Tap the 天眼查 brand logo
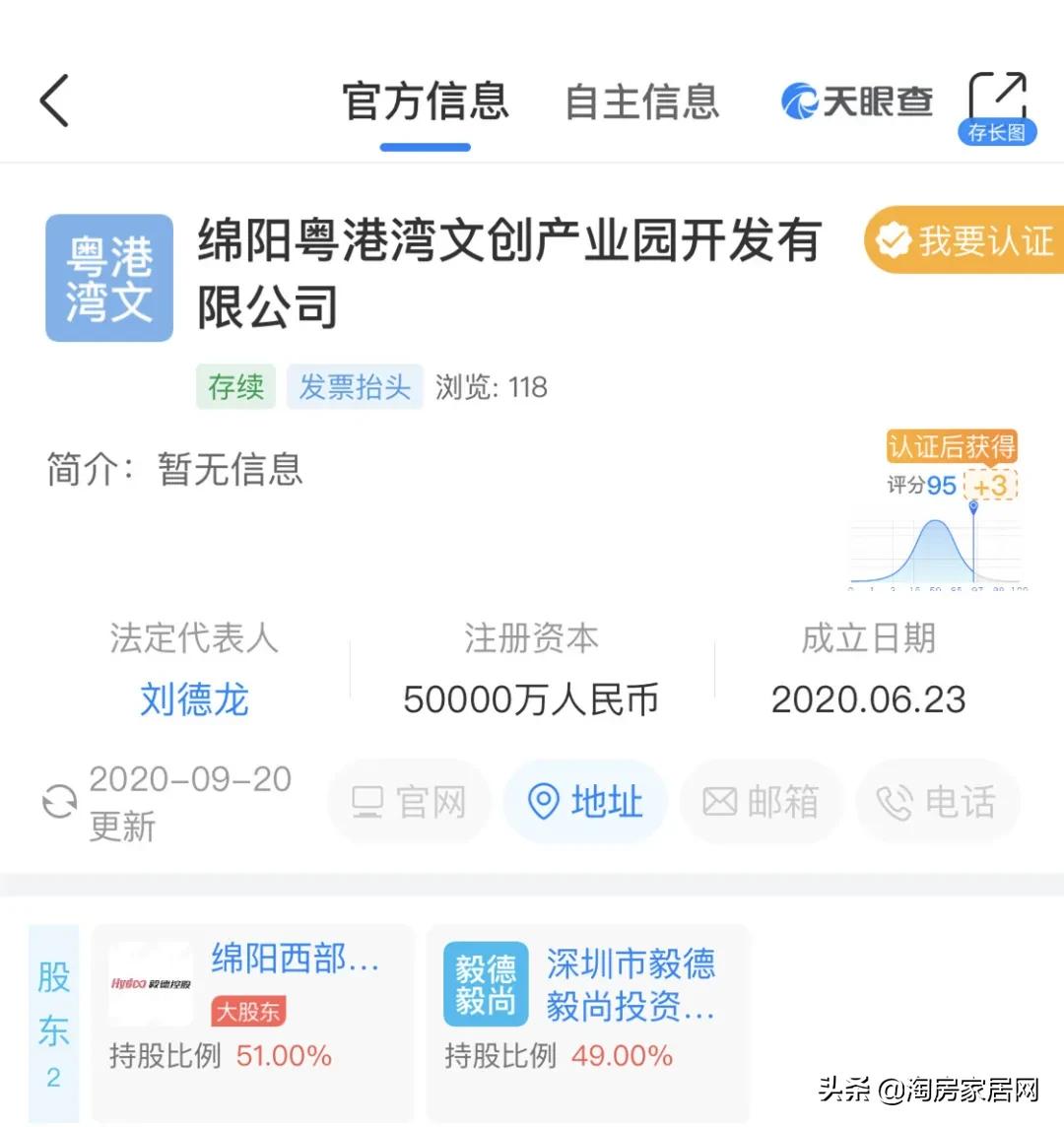This screenshot has width=1064, height=1127. 855,99
